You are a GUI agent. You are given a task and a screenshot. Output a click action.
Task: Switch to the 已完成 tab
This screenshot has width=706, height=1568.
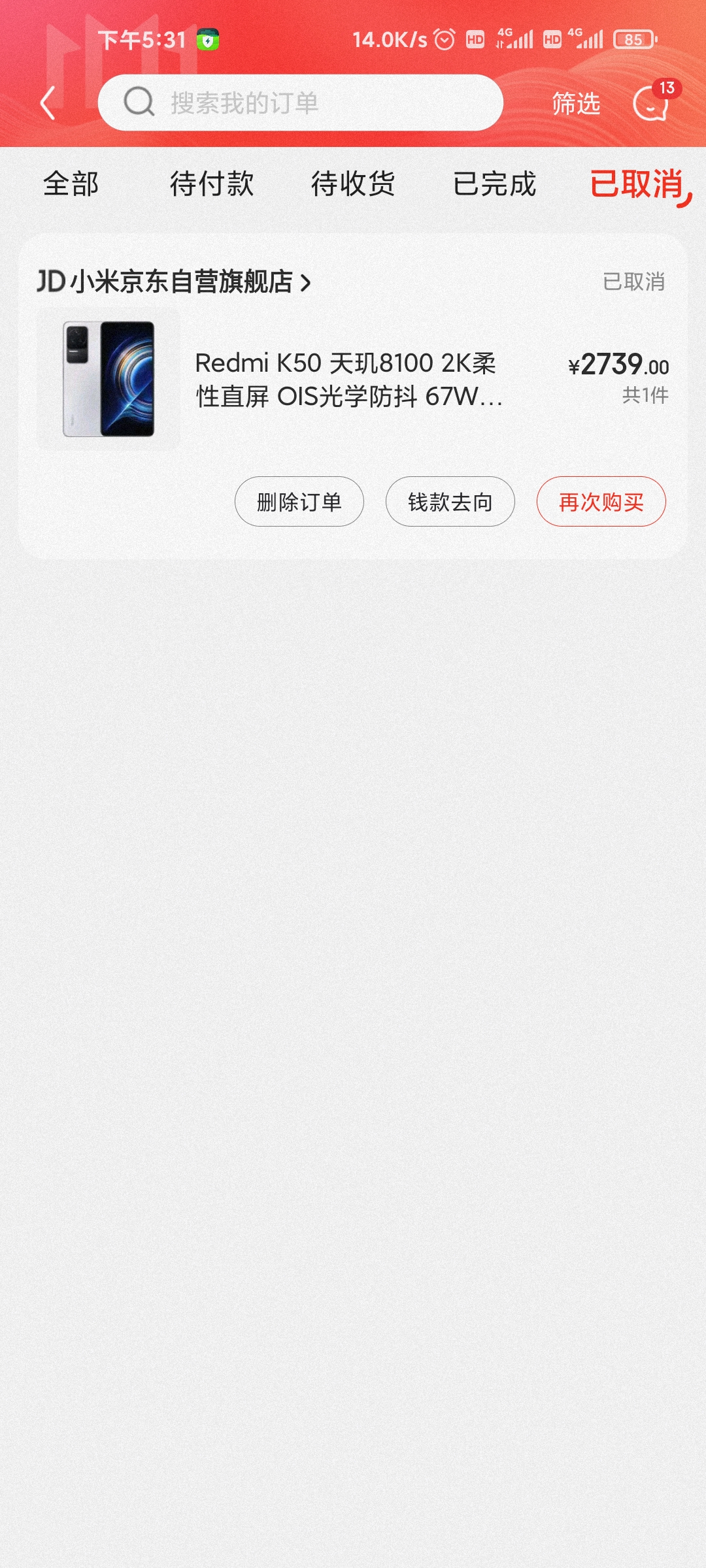click(x=496, y=185)
